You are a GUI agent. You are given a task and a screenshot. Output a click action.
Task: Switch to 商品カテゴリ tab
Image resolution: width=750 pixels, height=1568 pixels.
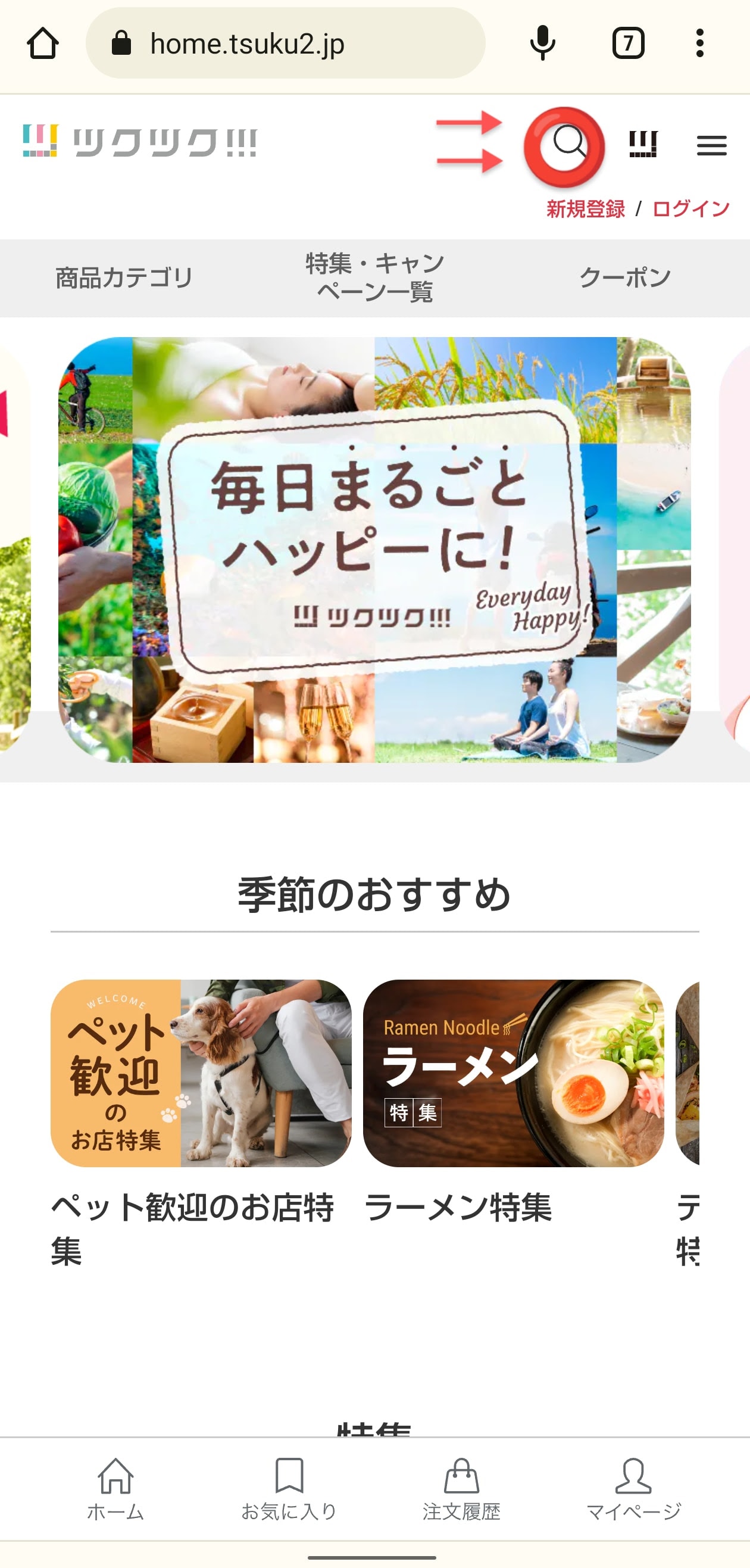point(124,278)
